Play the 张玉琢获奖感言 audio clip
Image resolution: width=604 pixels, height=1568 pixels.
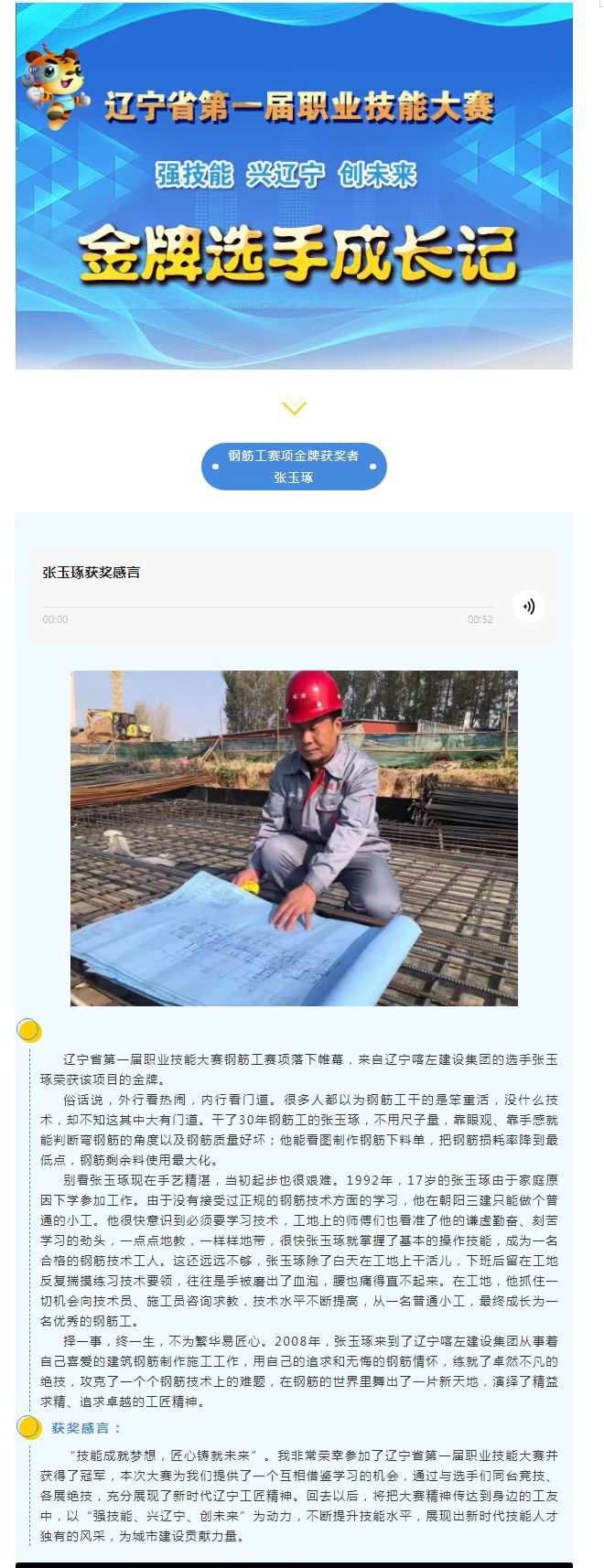[x=528, y=607]
